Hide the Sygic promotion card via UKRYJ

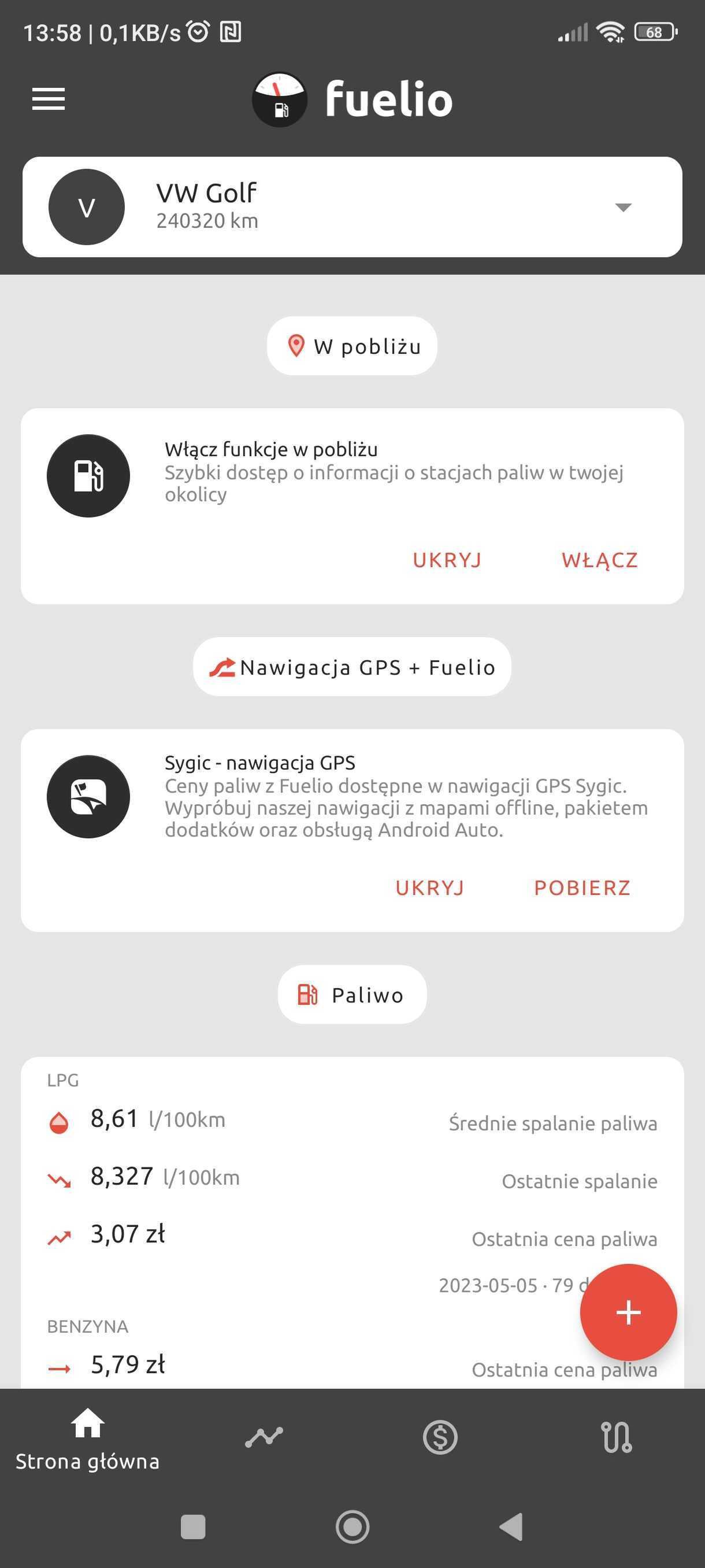pyautogui.click(x=429, y=888)
